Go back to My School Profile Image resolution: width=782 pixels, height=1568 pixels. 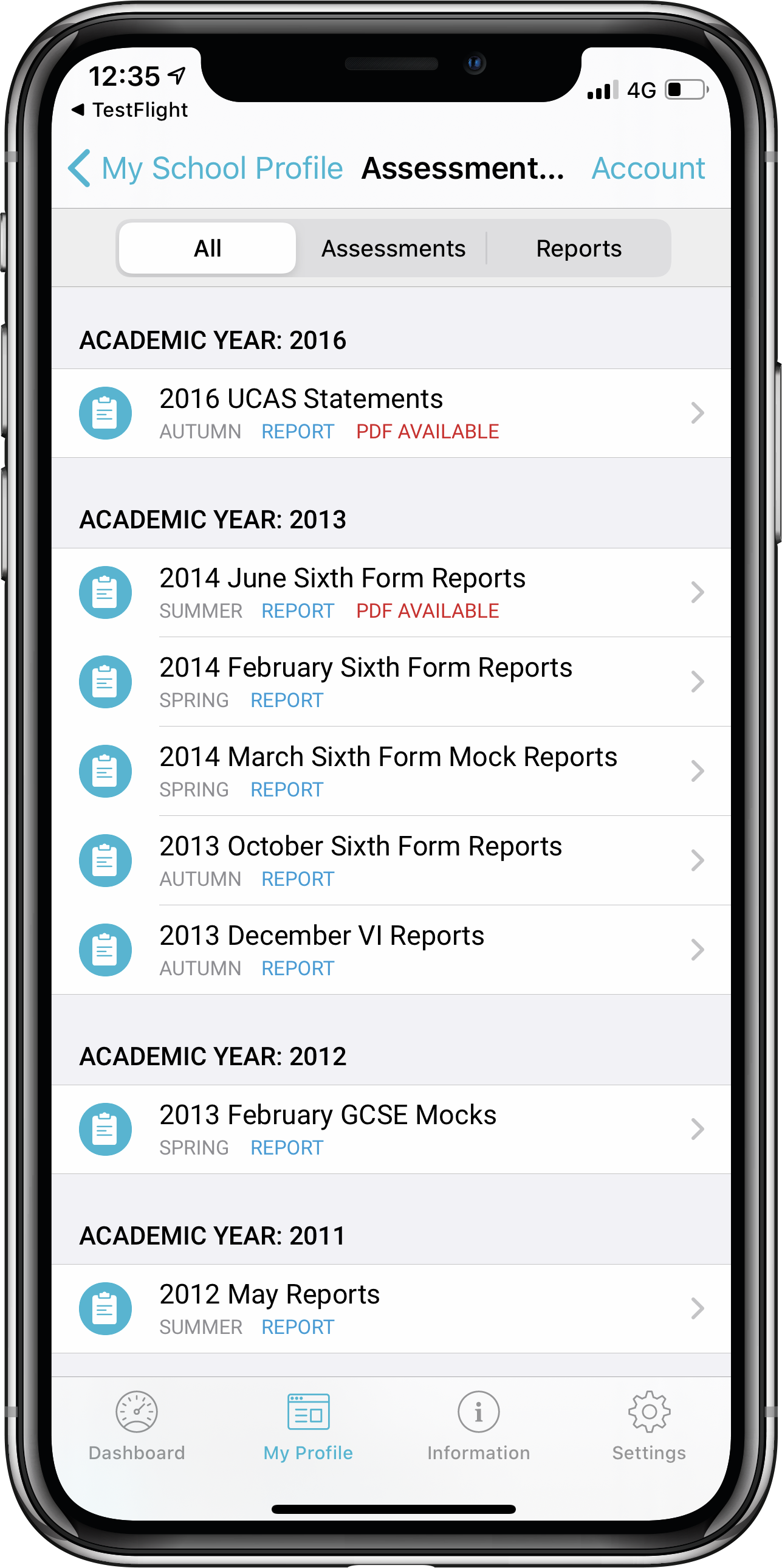(x=205, y=168)
